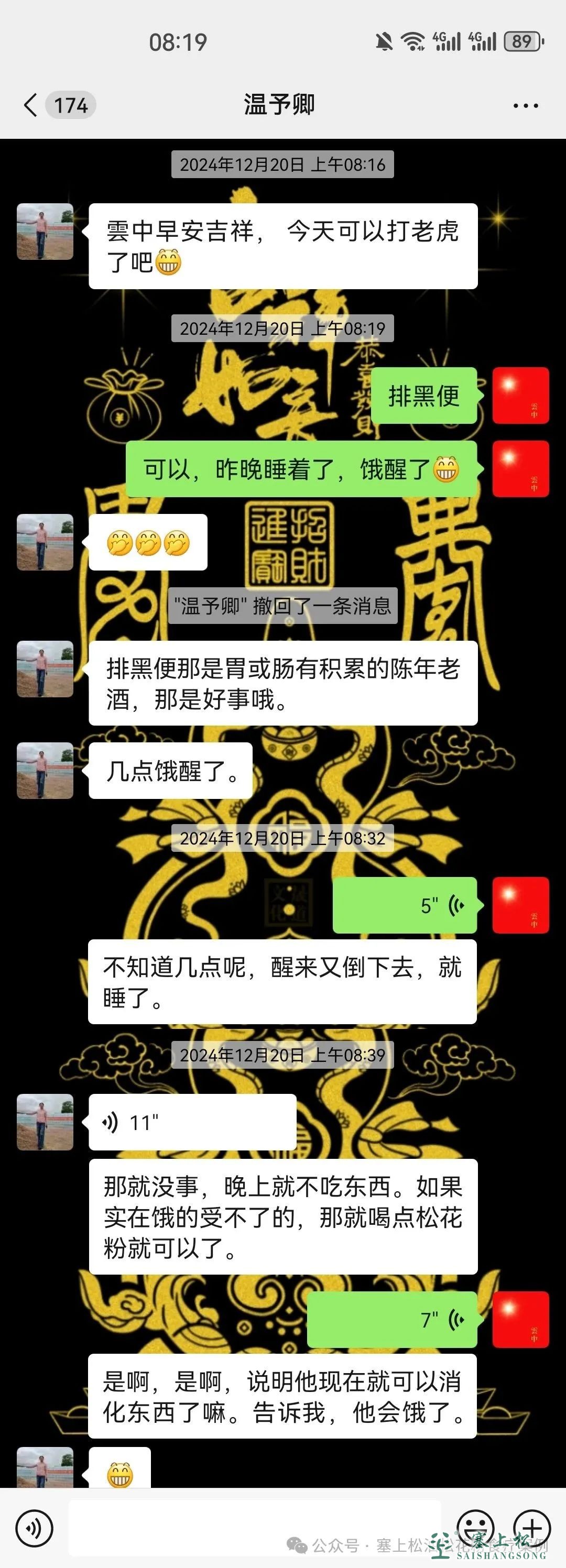
Task: Focus the message text field
Action: [256, 1527]
